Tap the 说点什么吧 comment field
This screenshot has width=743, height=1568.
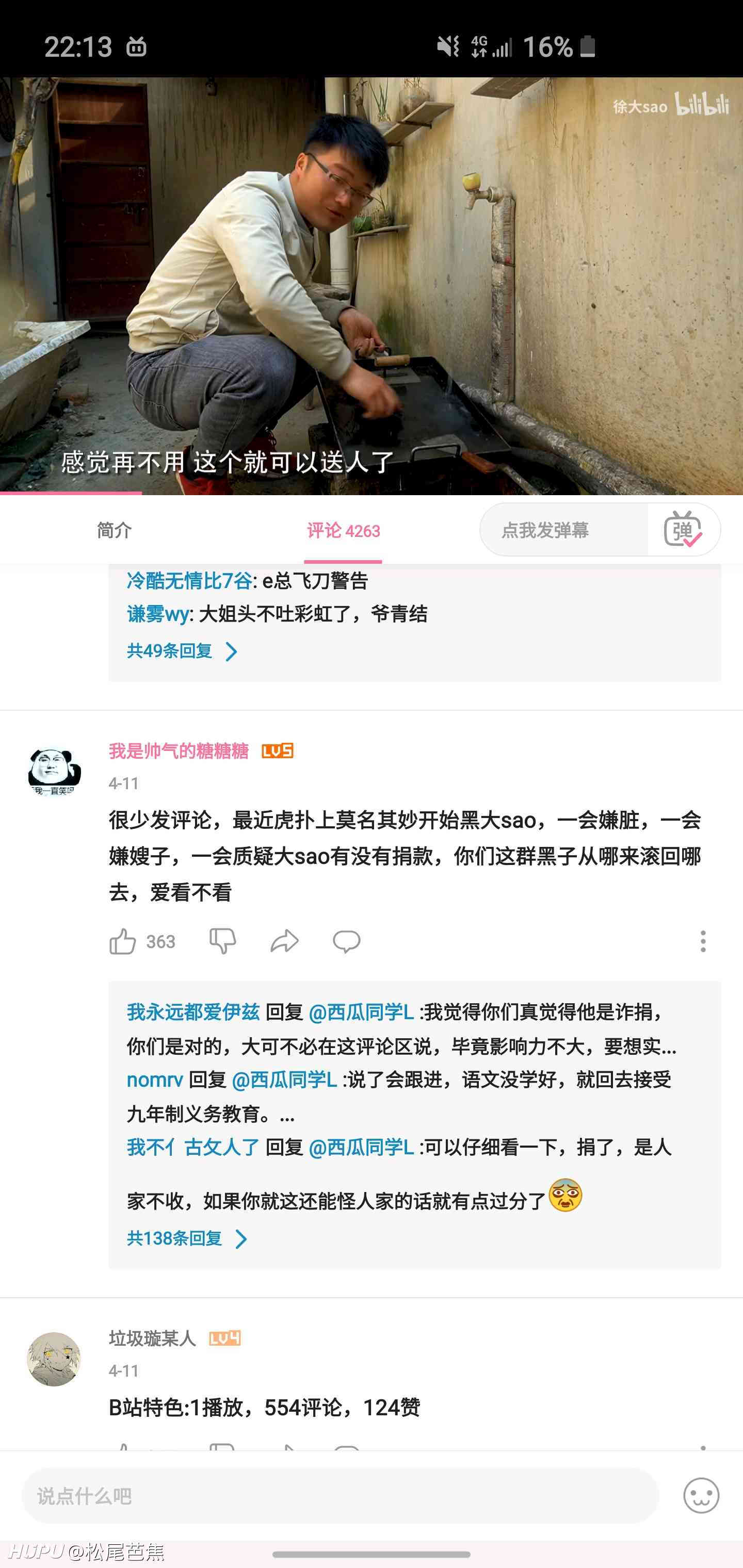pyautogui.click(x=341, y=1495)
